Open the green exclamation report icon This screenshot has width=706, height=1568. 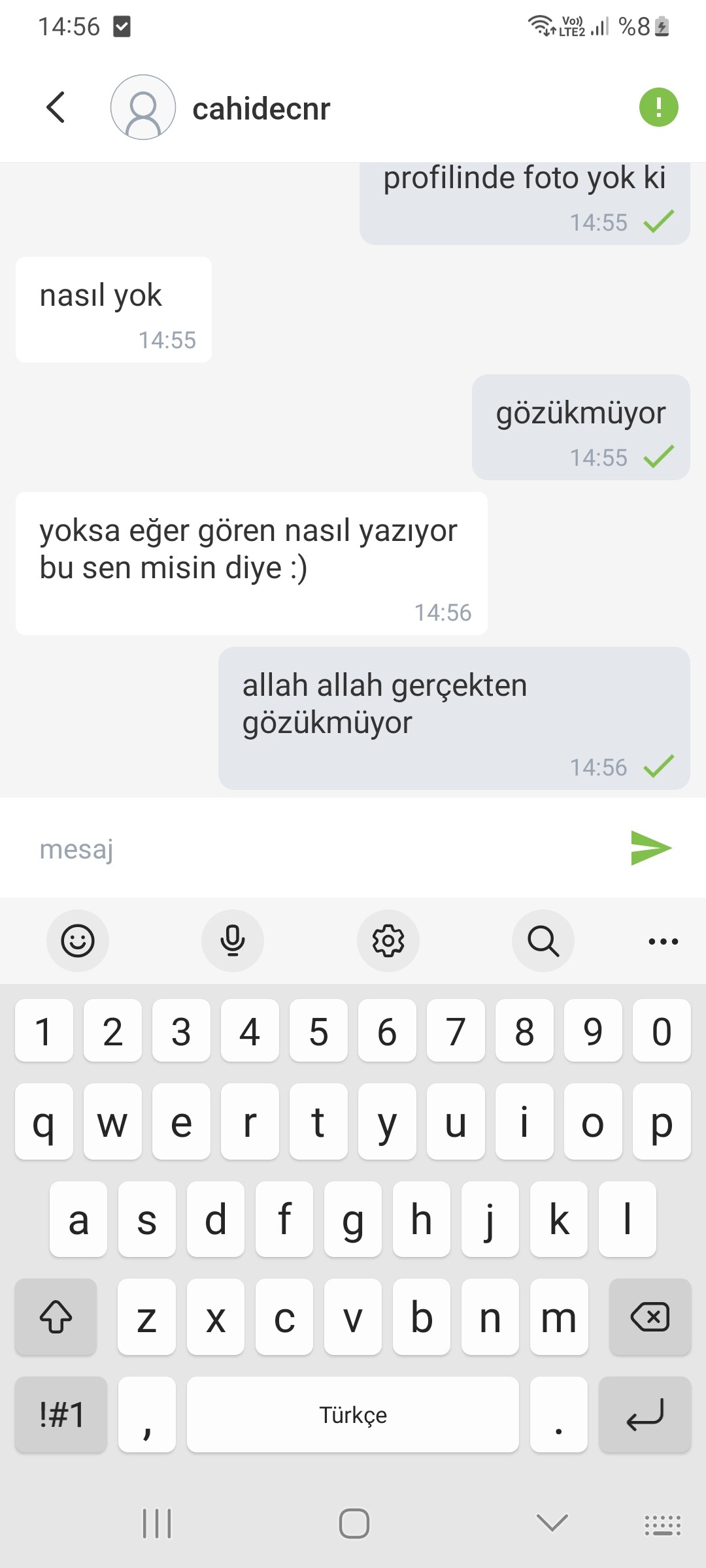pyautogui.click(x=658, y=107)
